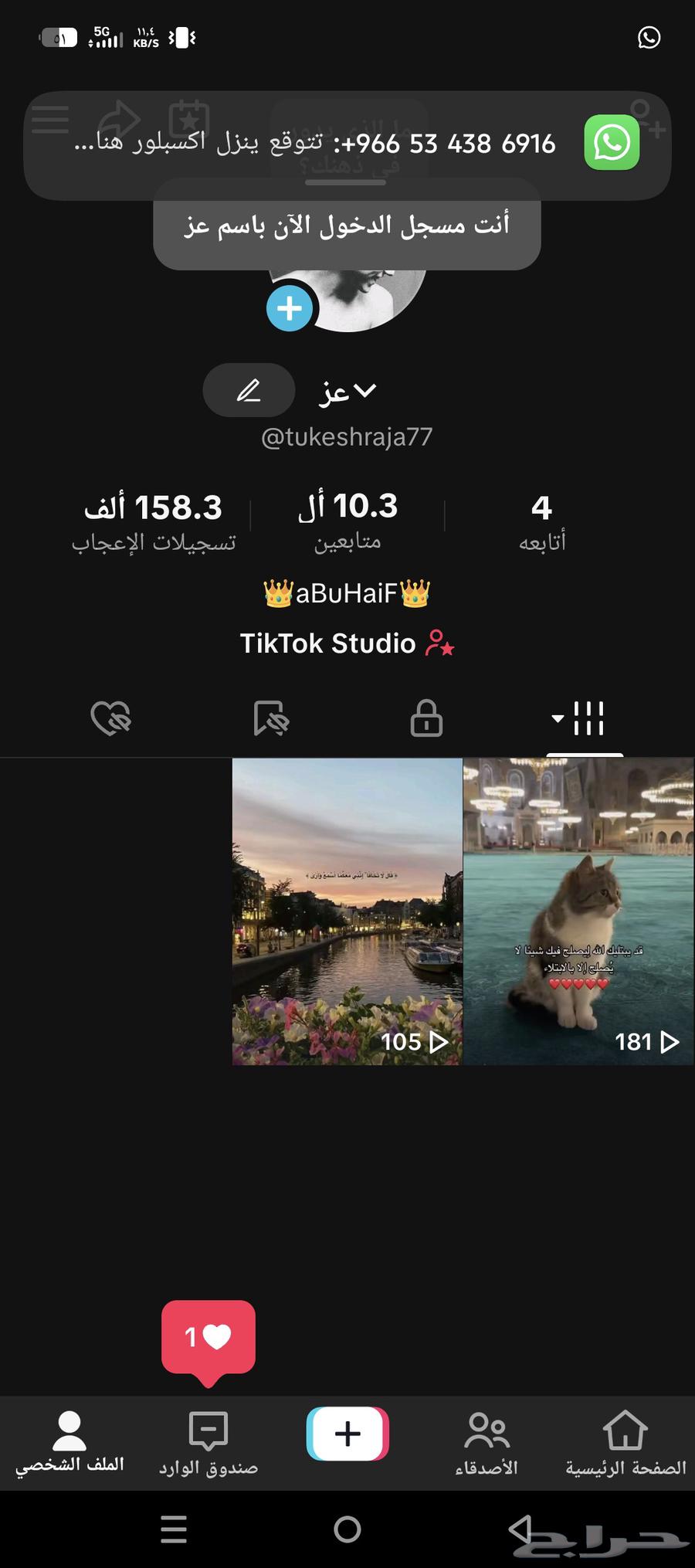Viewport: 695px width, 1568px height.
Task: Switch to the private videos lock tab
Action: click(425, 718)
